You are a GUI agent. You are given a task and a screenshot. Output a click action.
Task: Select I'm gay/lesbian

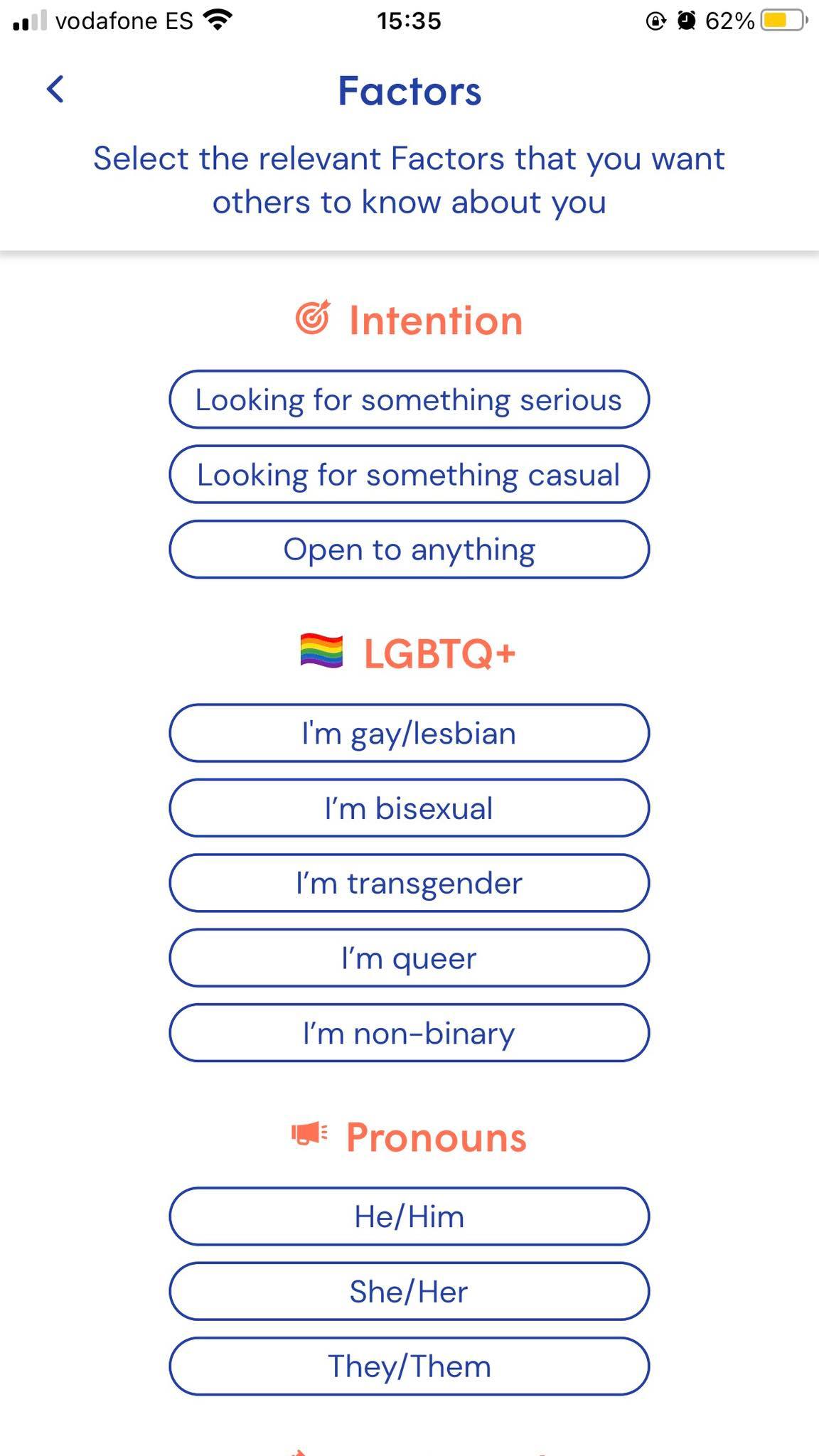(x=409, y=733)
